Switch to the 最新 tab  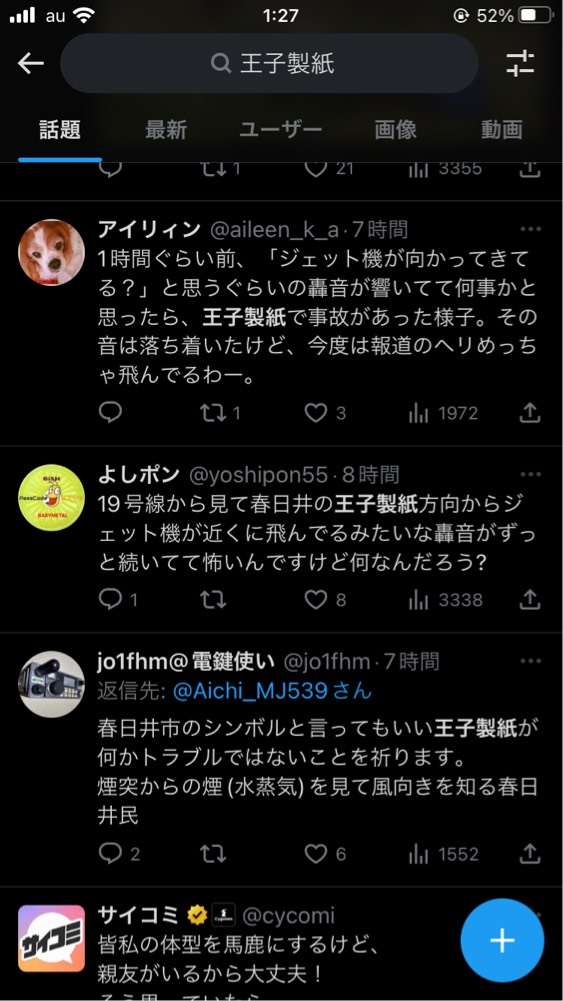pos(166,130)
